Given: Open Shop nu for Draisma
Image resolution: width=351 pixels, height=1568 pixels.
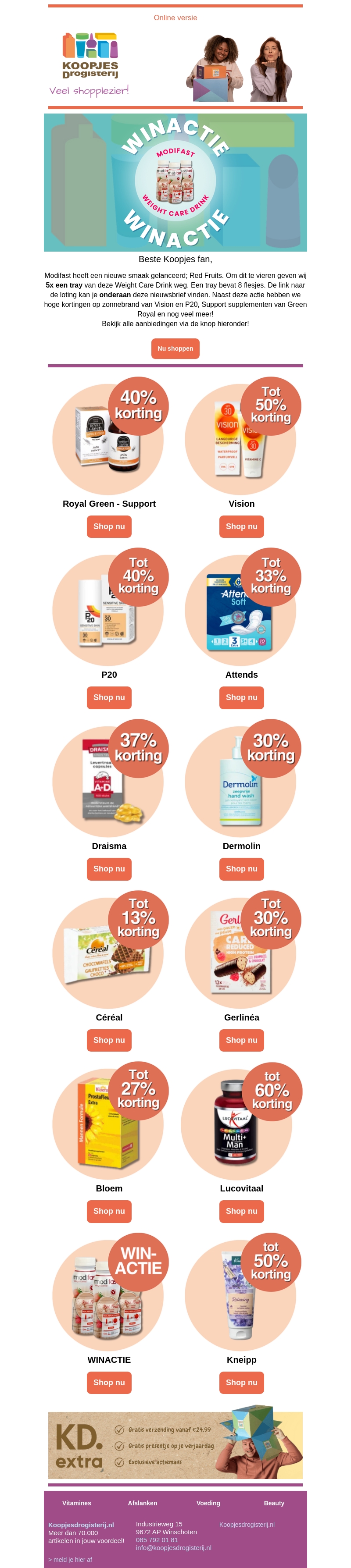Looking at the screenshot, I should coord(109,869).
